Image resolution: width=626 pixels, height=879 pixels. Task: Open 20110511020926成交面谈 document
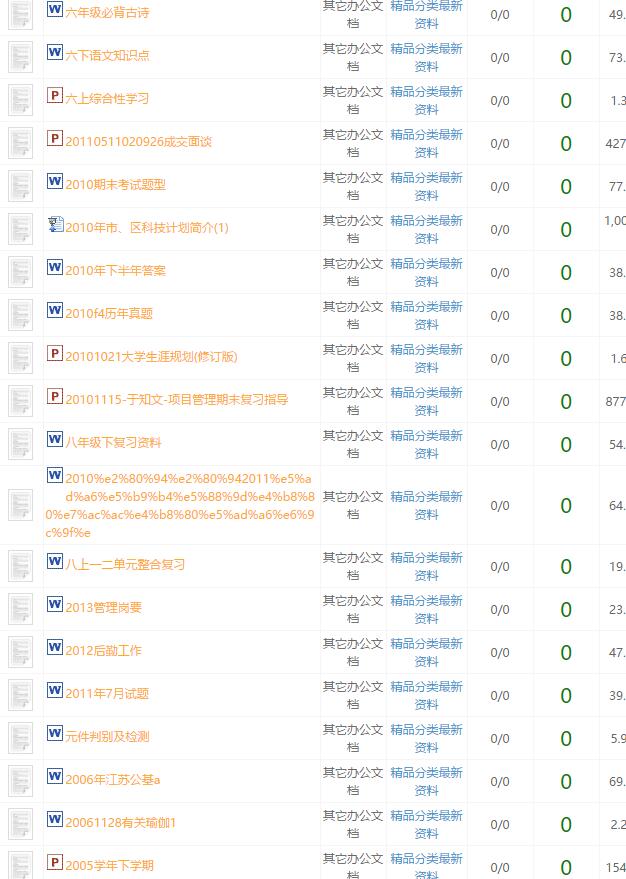pos(138,142)
